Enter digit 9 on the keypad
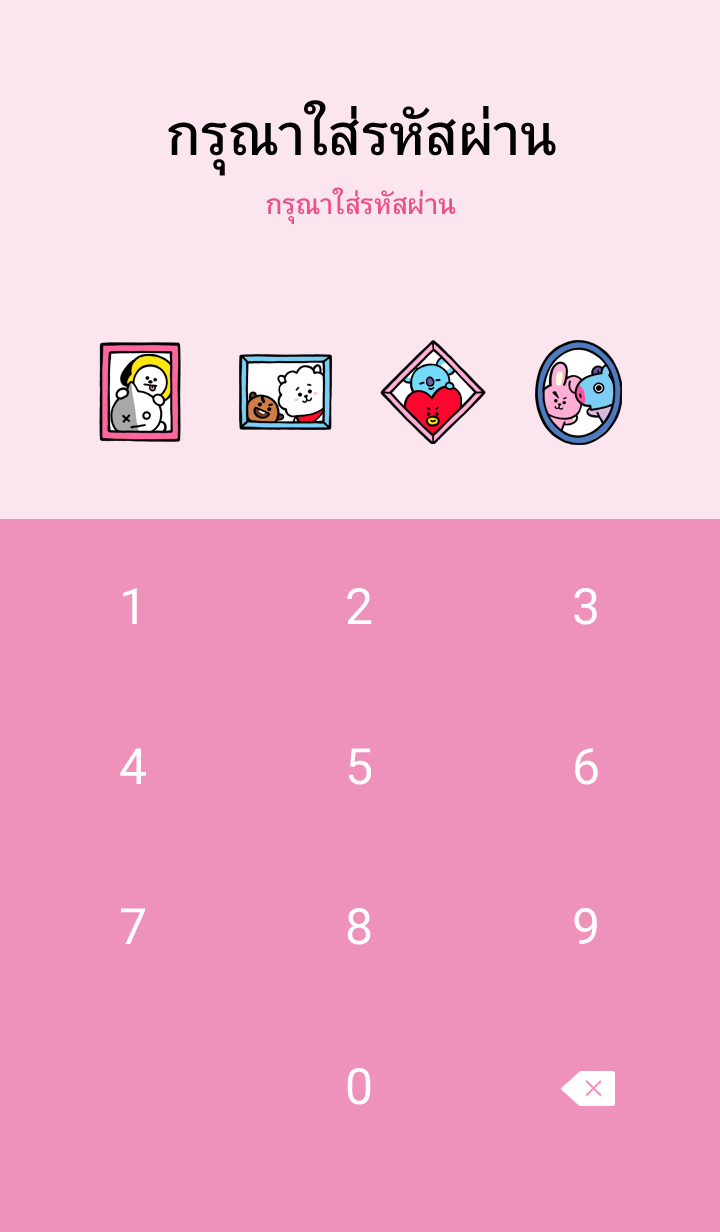This screenshot has height=1232, width=720. (586, 927)
